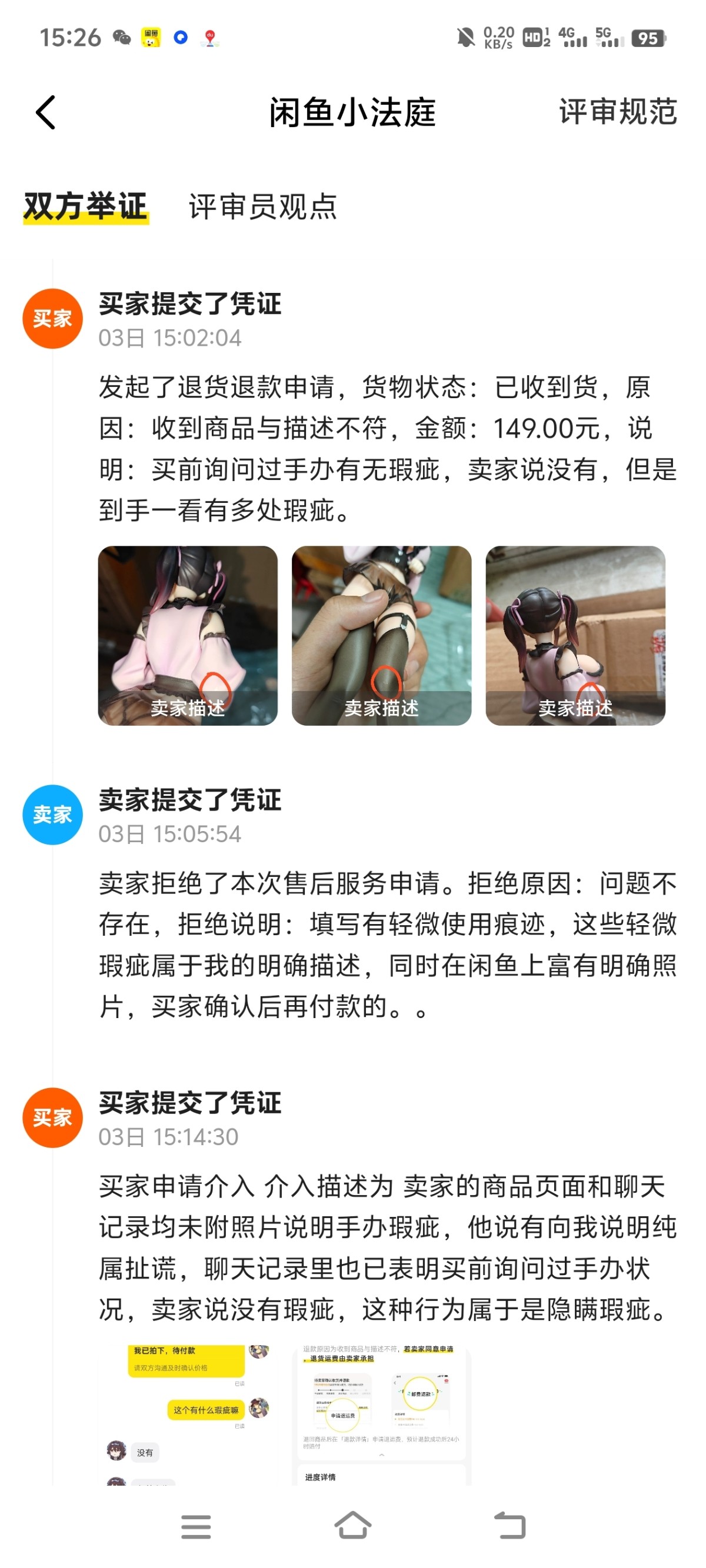
Task: Open second evidence photo showing figure's legs
Action: [381, 635]
